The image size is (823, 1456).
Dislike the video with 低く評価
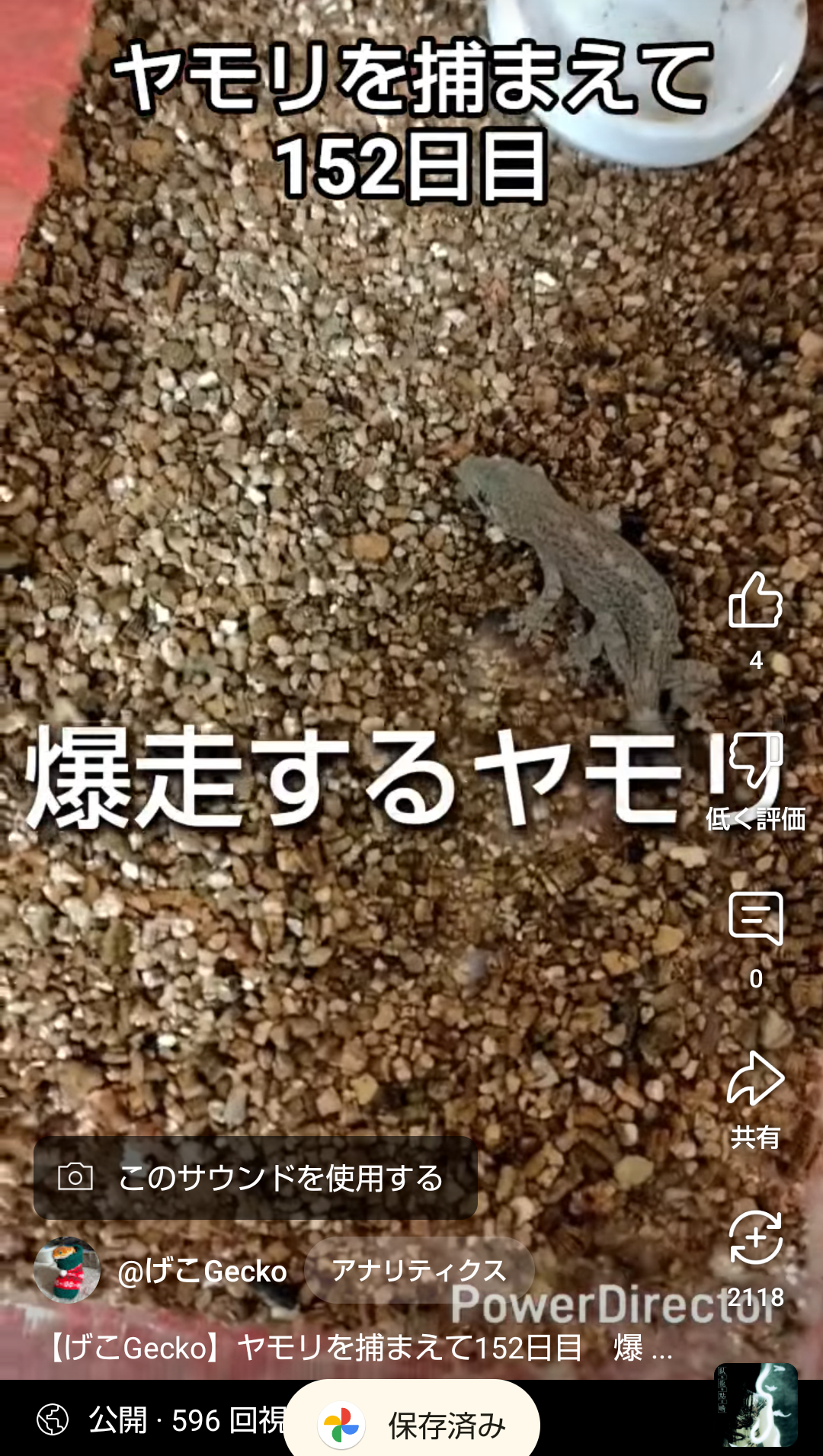click(755, 762)
